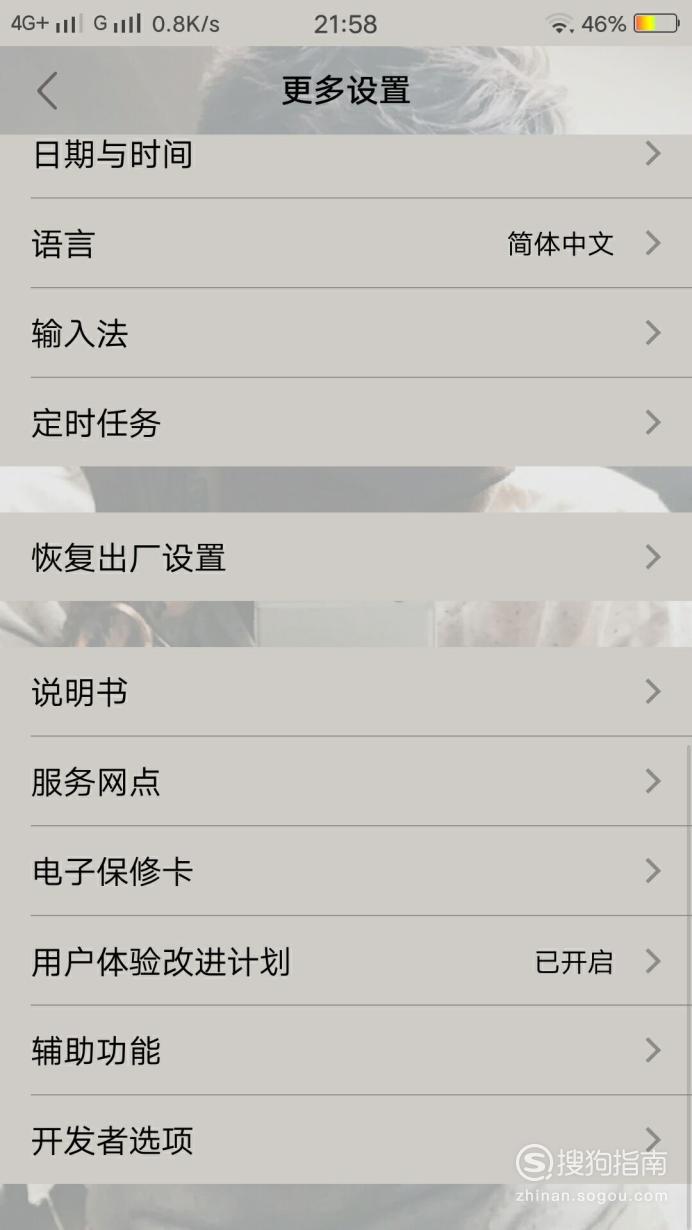
Task: Open 恢复出厂设置
Action: coord(346,557)
